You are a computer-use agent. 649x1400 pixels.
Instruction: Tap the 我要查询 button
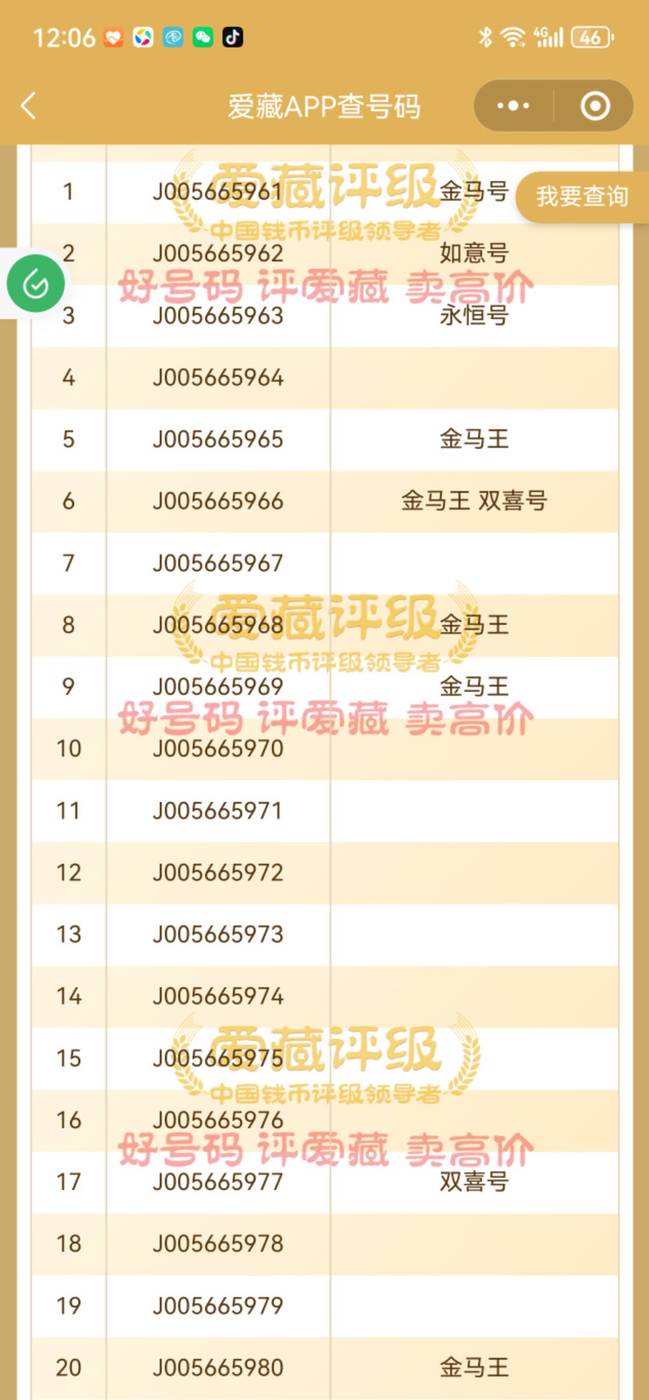point(582,196)
